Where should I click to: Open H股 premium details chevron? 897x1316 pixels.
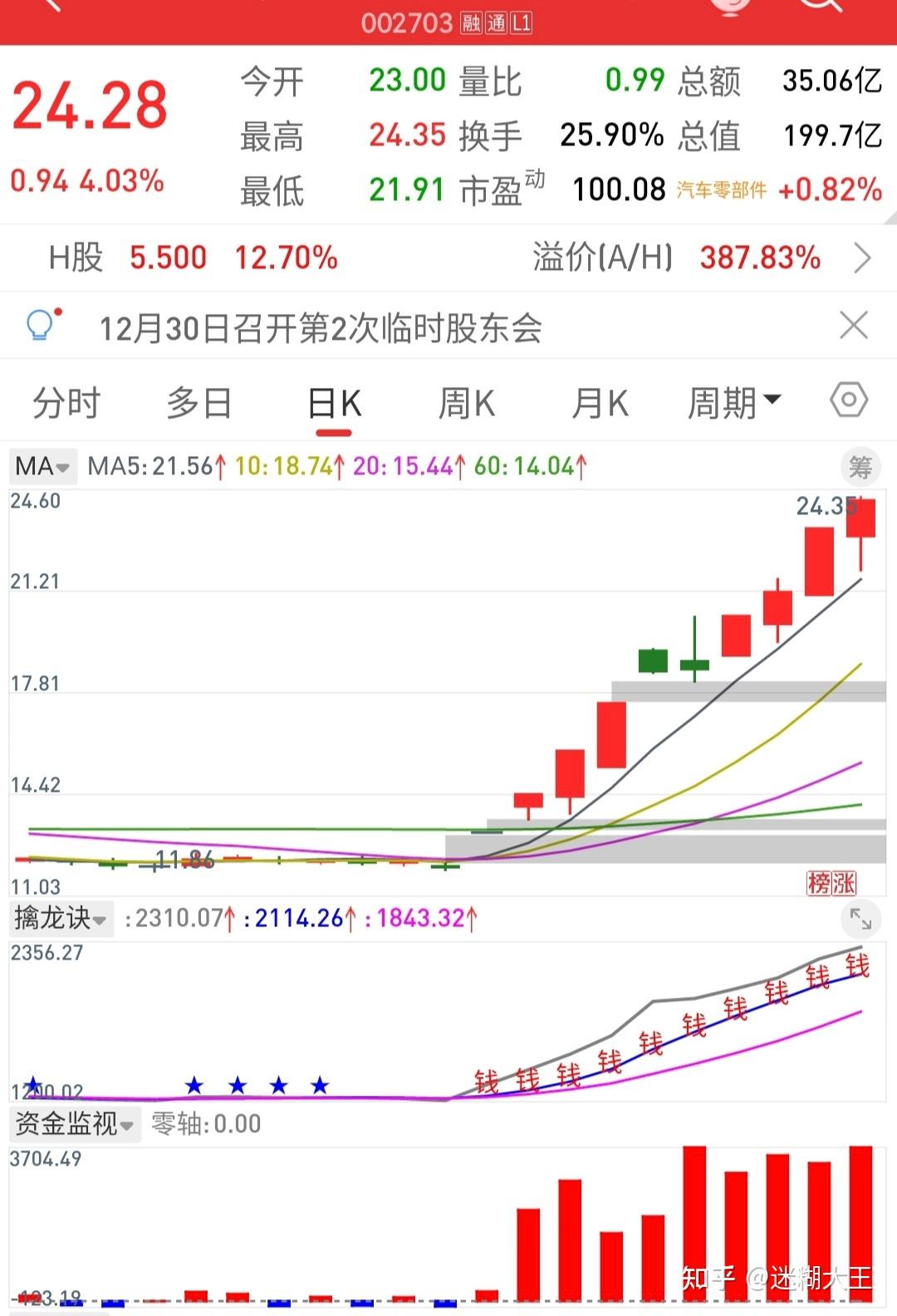click(862, 258)
